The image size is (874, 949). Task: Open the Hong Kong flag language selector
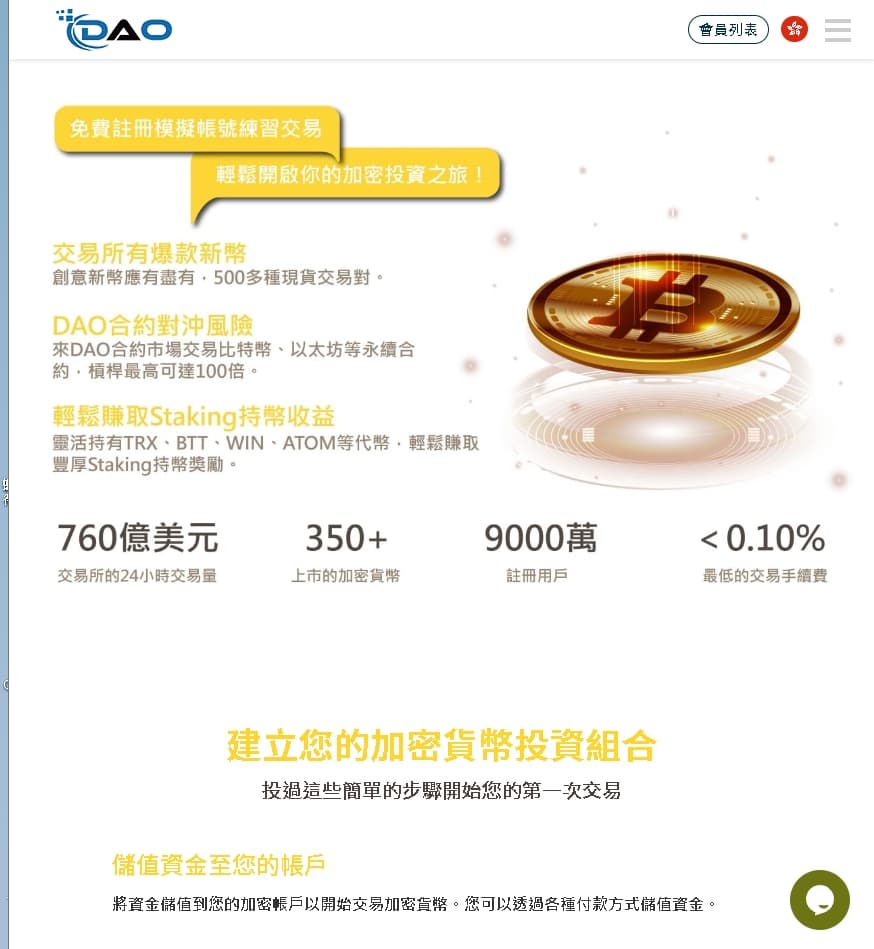tap(794, 29)
